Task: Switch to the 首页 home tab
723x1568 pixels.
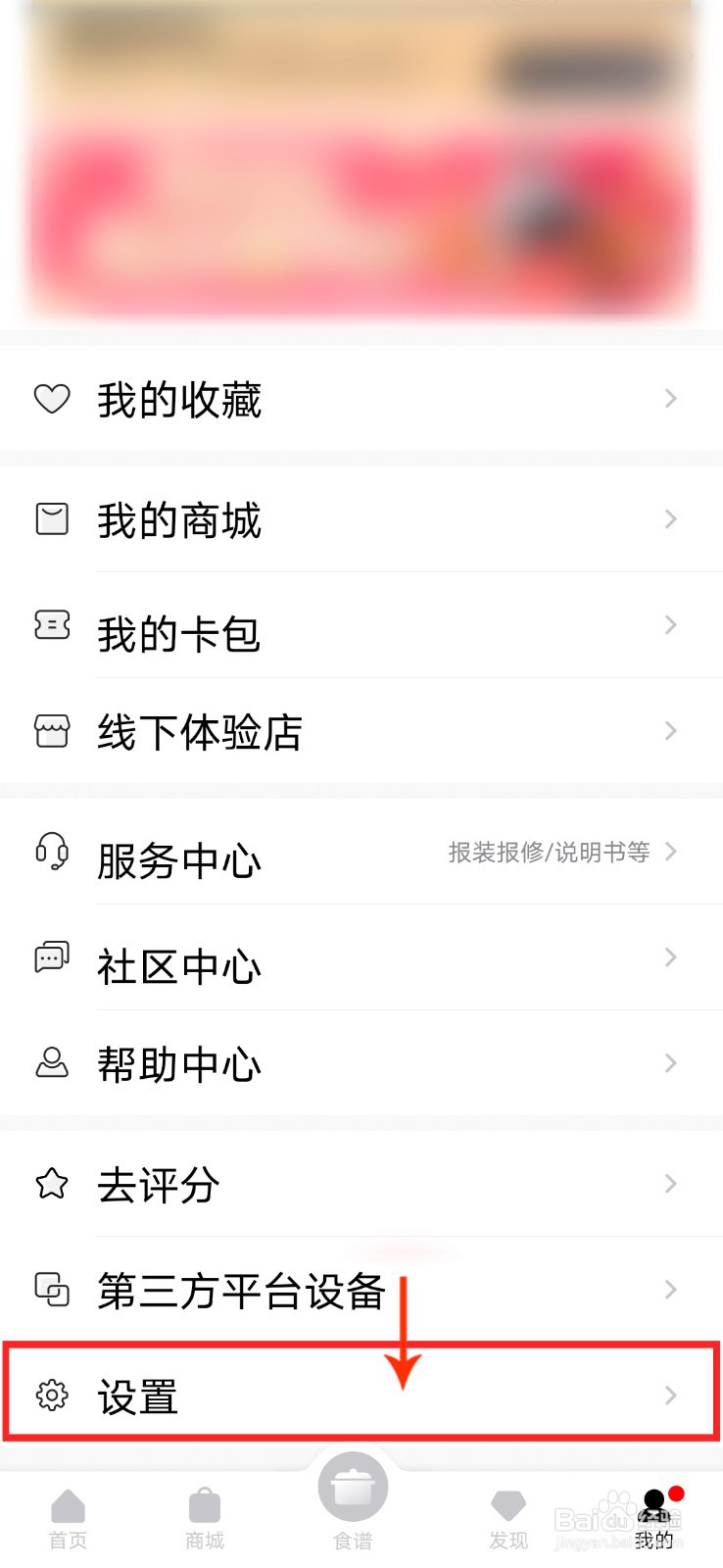Action: pyautogui.click(x=69, y=1519)
